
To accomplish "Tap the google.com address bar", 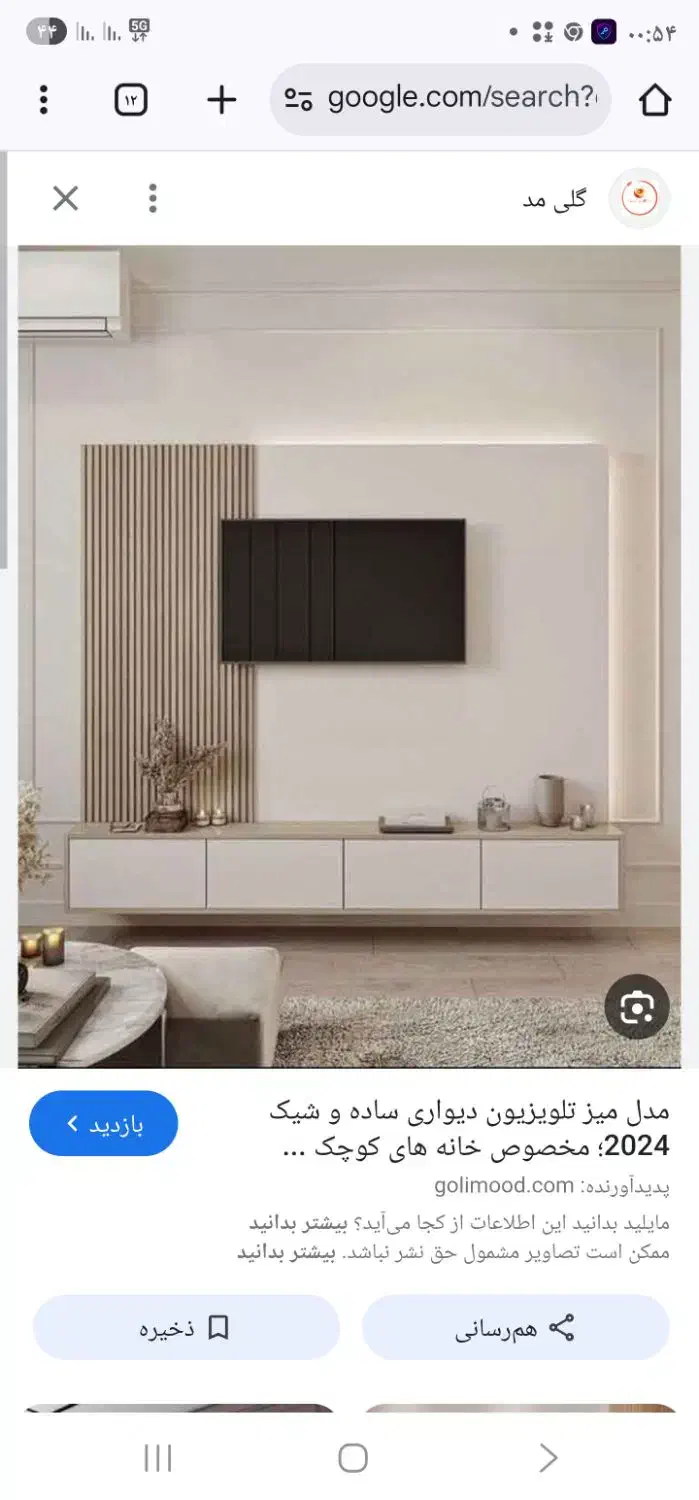I will [x=440, y=99].
